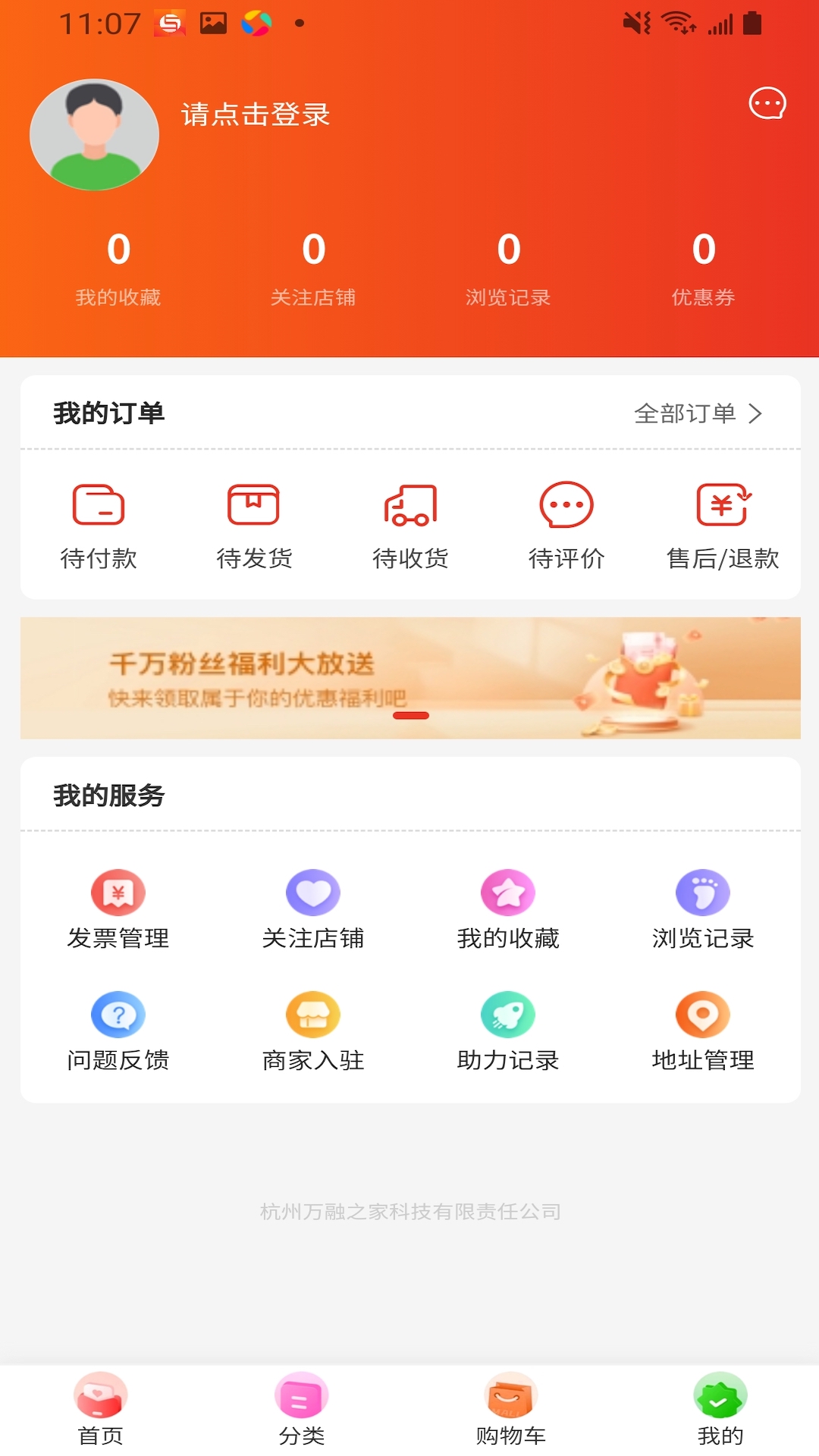The height and width of the screenshot is (1456, 819).
Task: Open the 千万粉丝福利大放送 banner
Action: tap(410, 678)
